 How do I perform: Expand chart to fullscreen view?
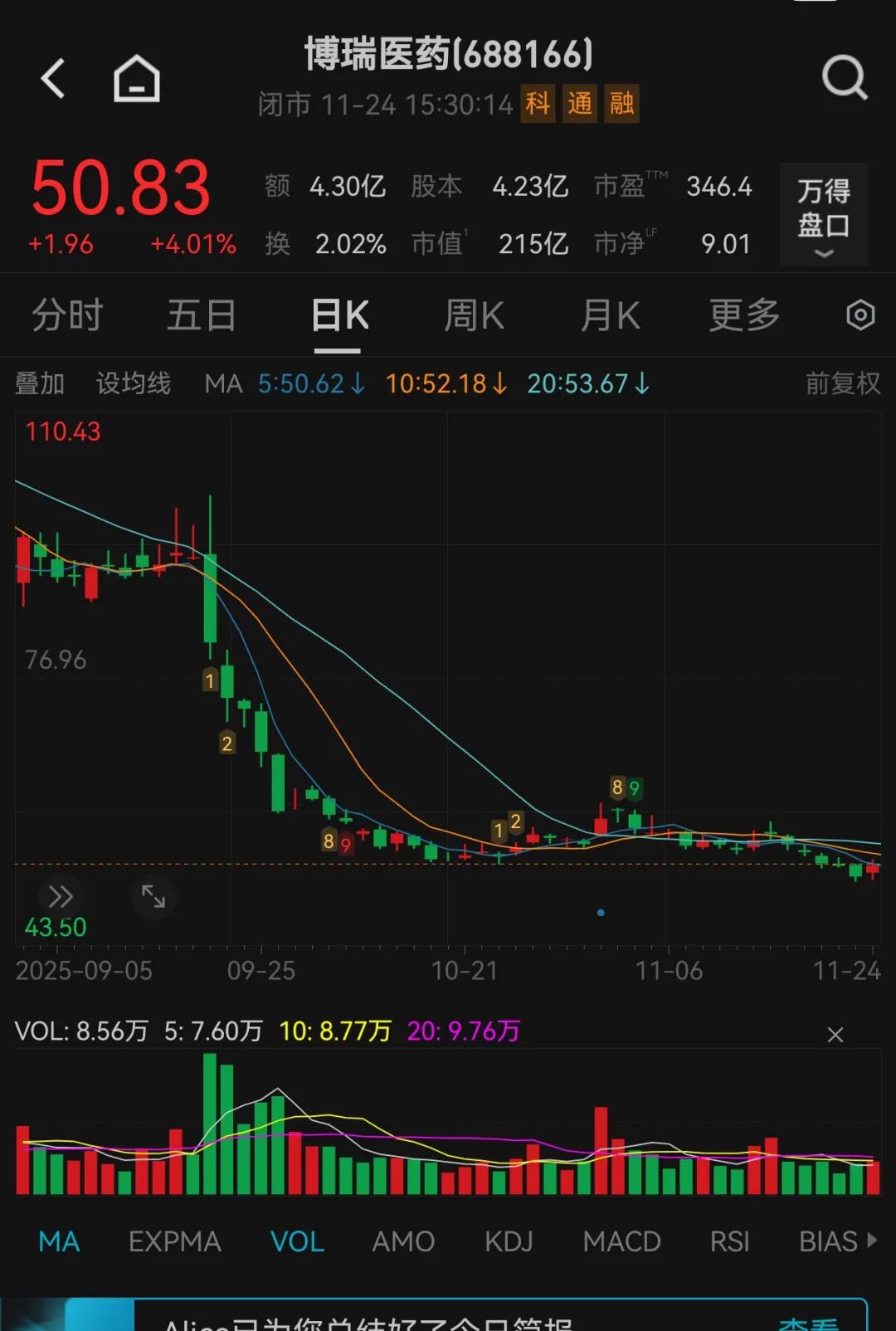tap(153, 896)
